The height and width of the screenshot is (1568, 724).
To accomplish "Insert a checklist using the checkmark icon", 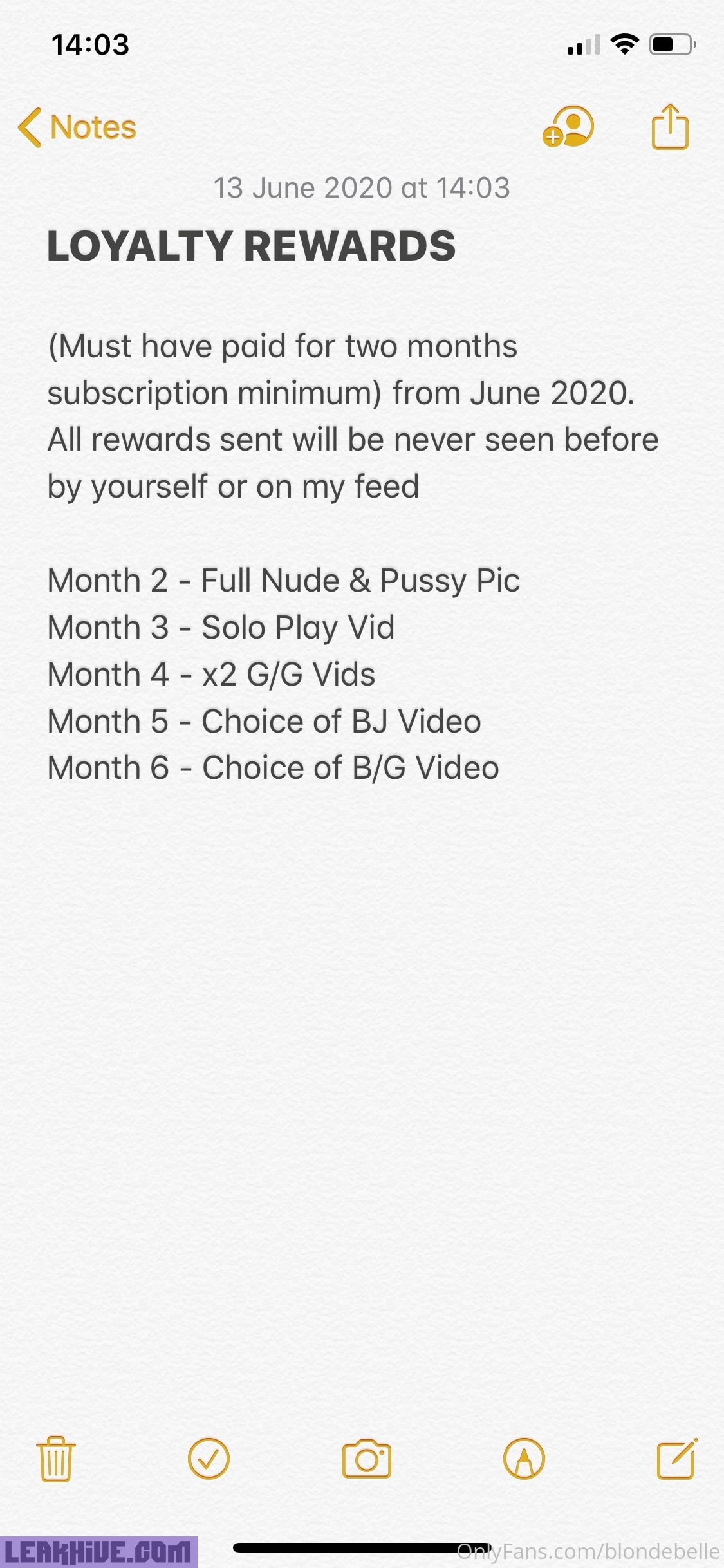I will [209, 1459].
